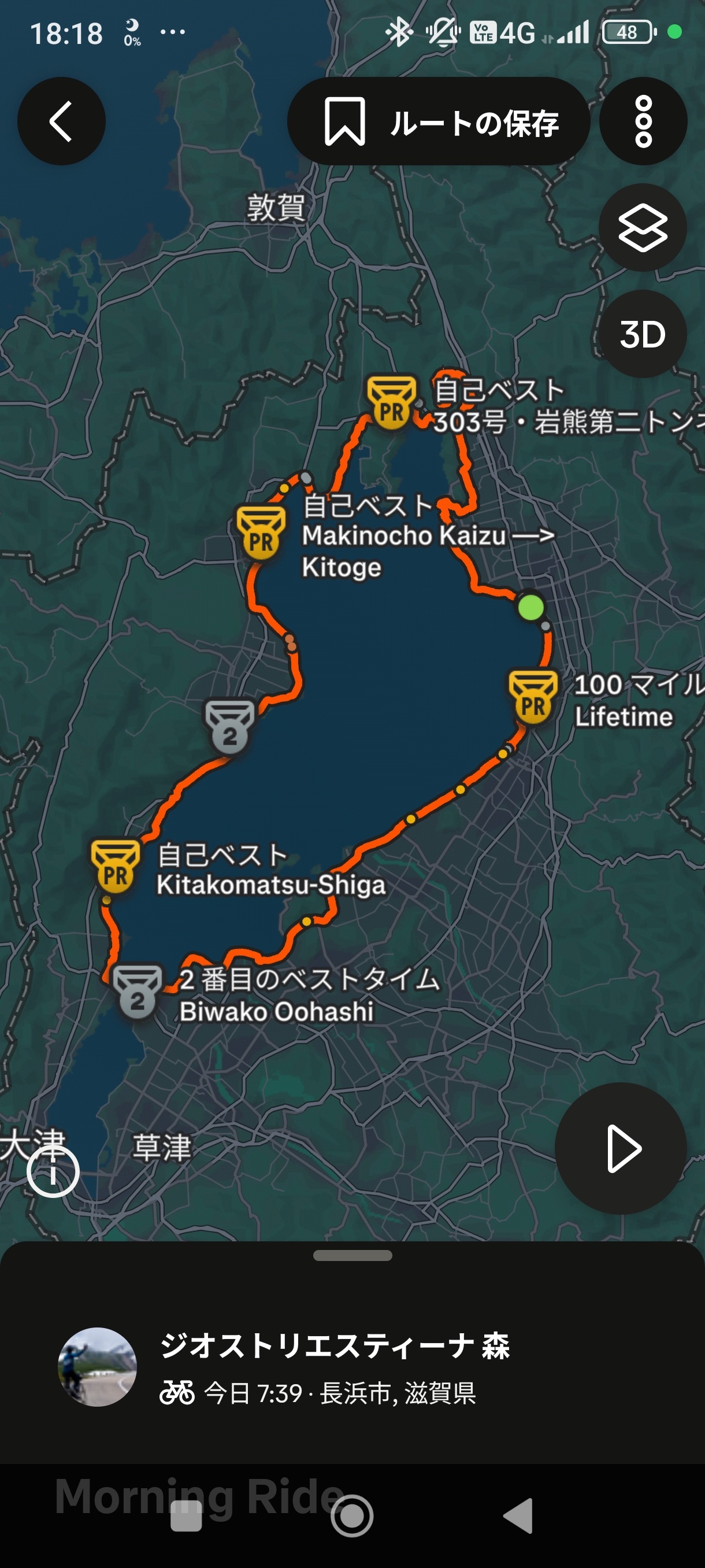Select the Makinocho Kaizu PR medal
The height and width of the screenshot is (1568, 705).
coord(261,534)
